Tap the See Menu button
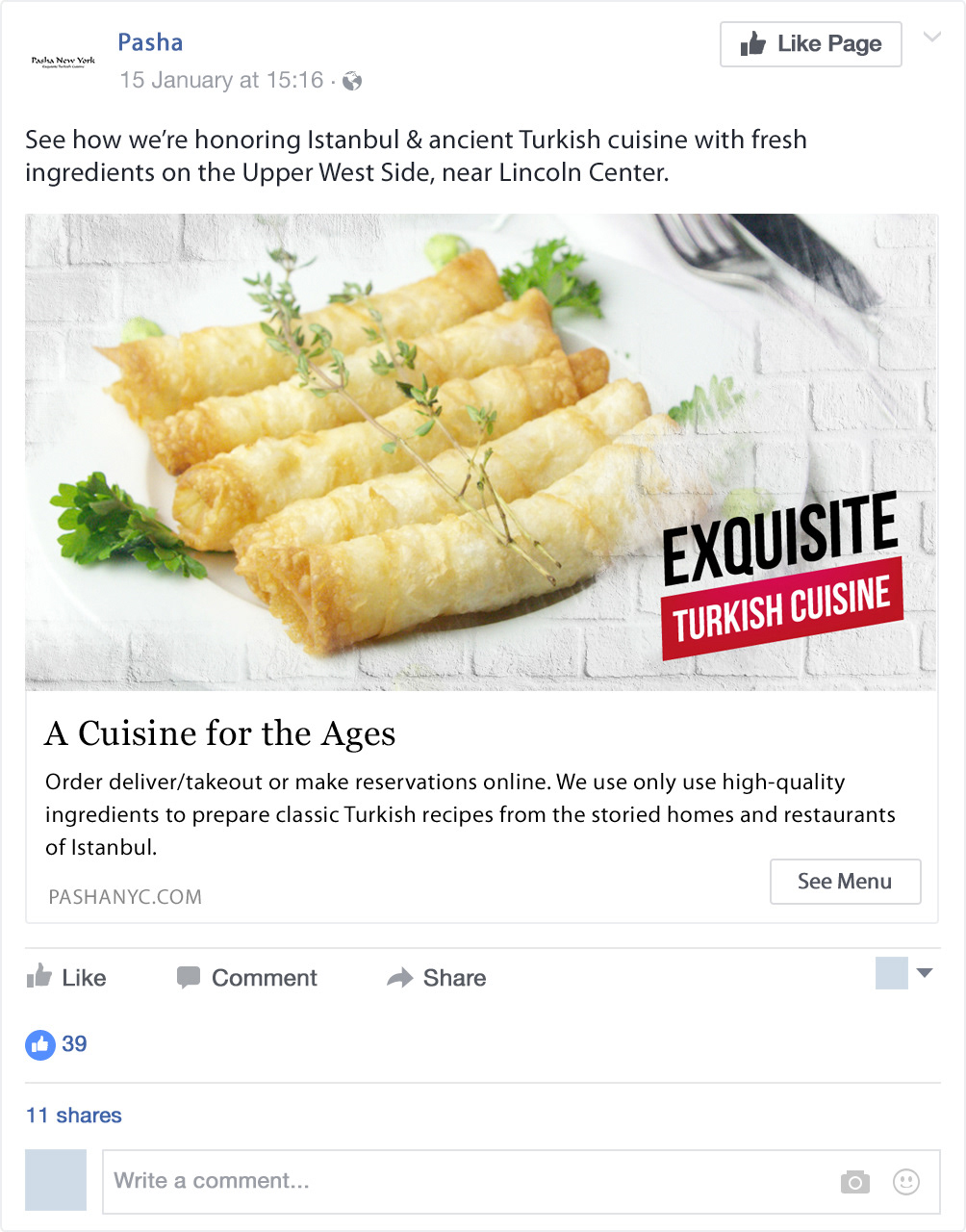Screen dimensions: 966x1232 click(x=845, y=882)
